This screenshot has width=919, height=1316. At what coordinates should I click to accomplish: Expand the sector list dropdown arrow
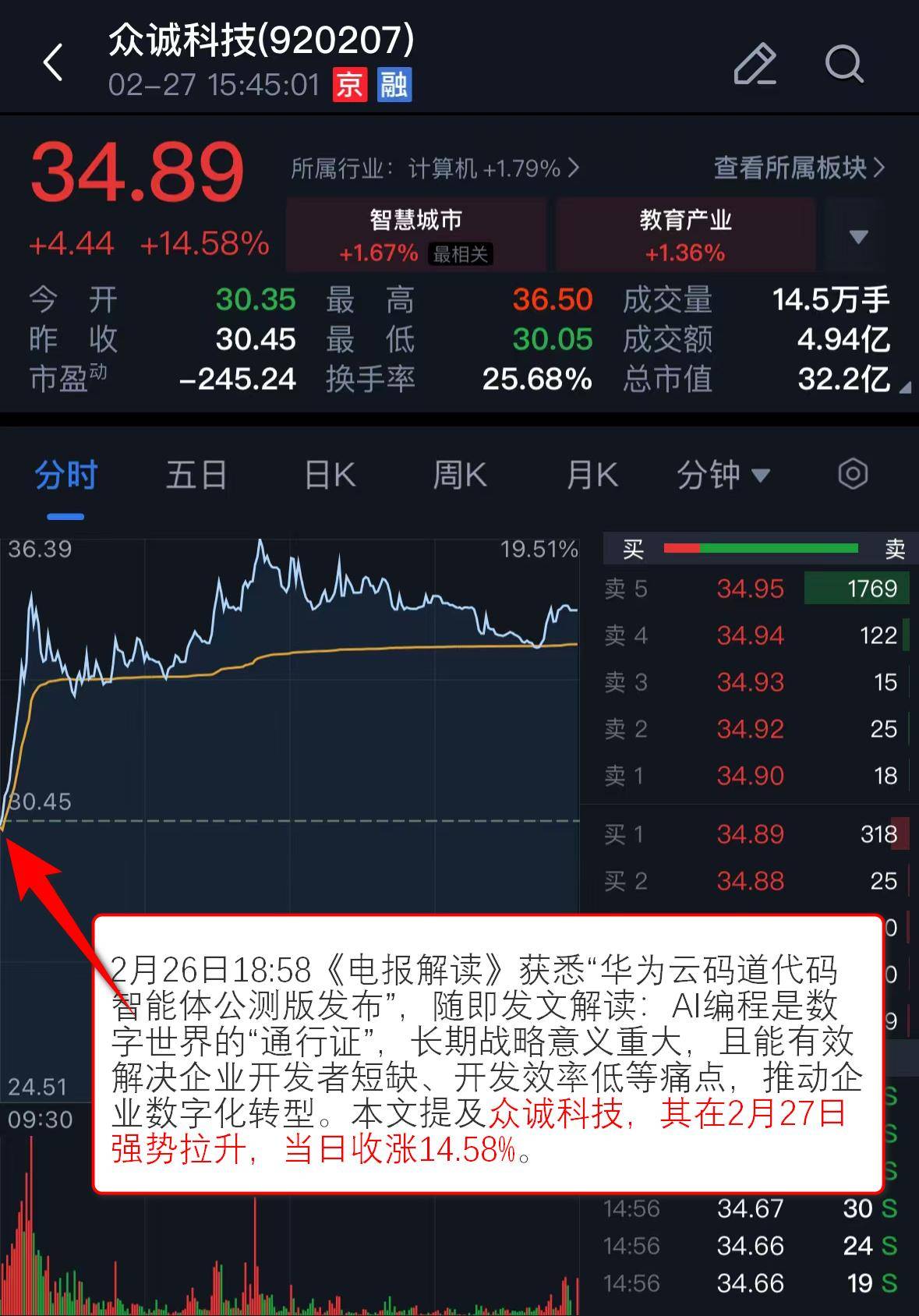[x=858, y=236]
